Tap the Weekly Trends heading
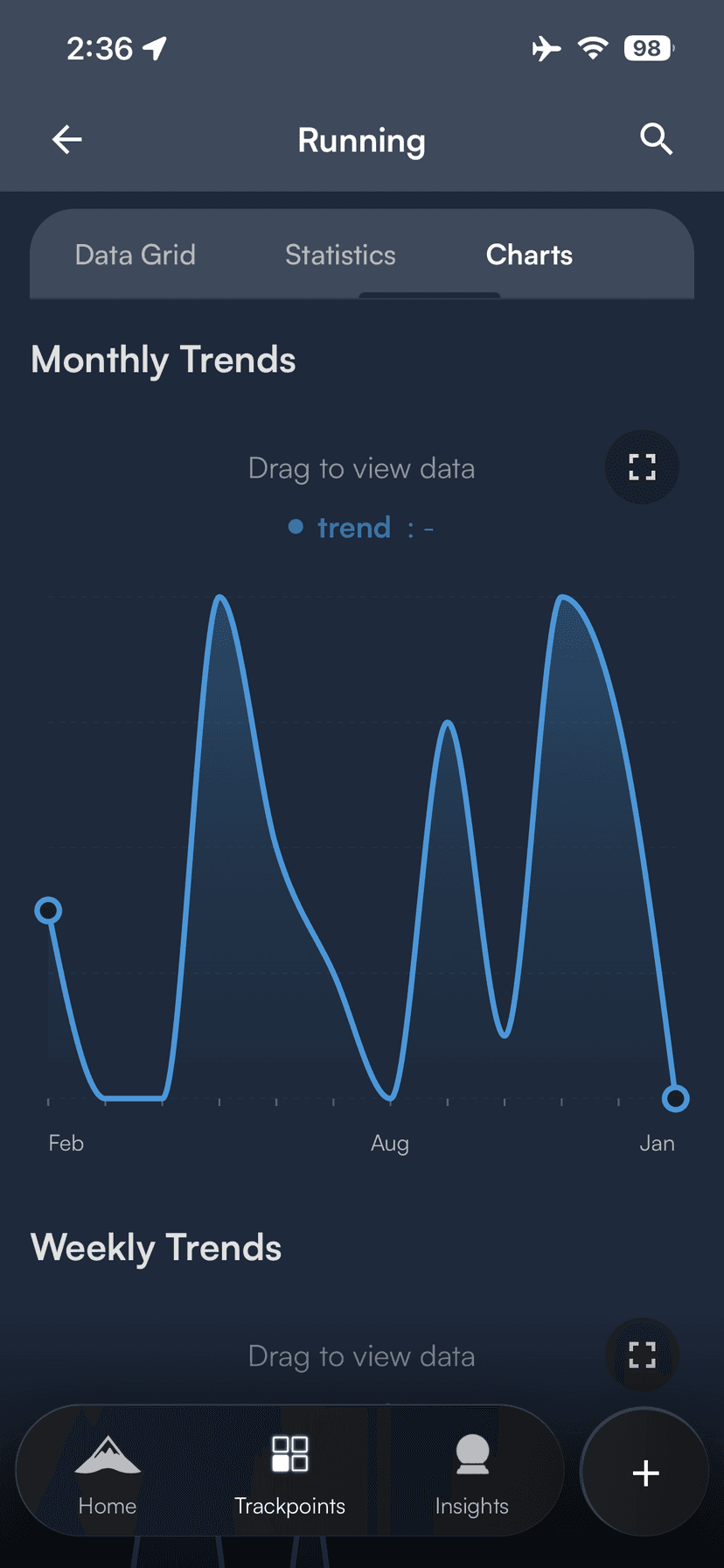The height and width of the screenshot is (1568, 724). pos(156,1248)
